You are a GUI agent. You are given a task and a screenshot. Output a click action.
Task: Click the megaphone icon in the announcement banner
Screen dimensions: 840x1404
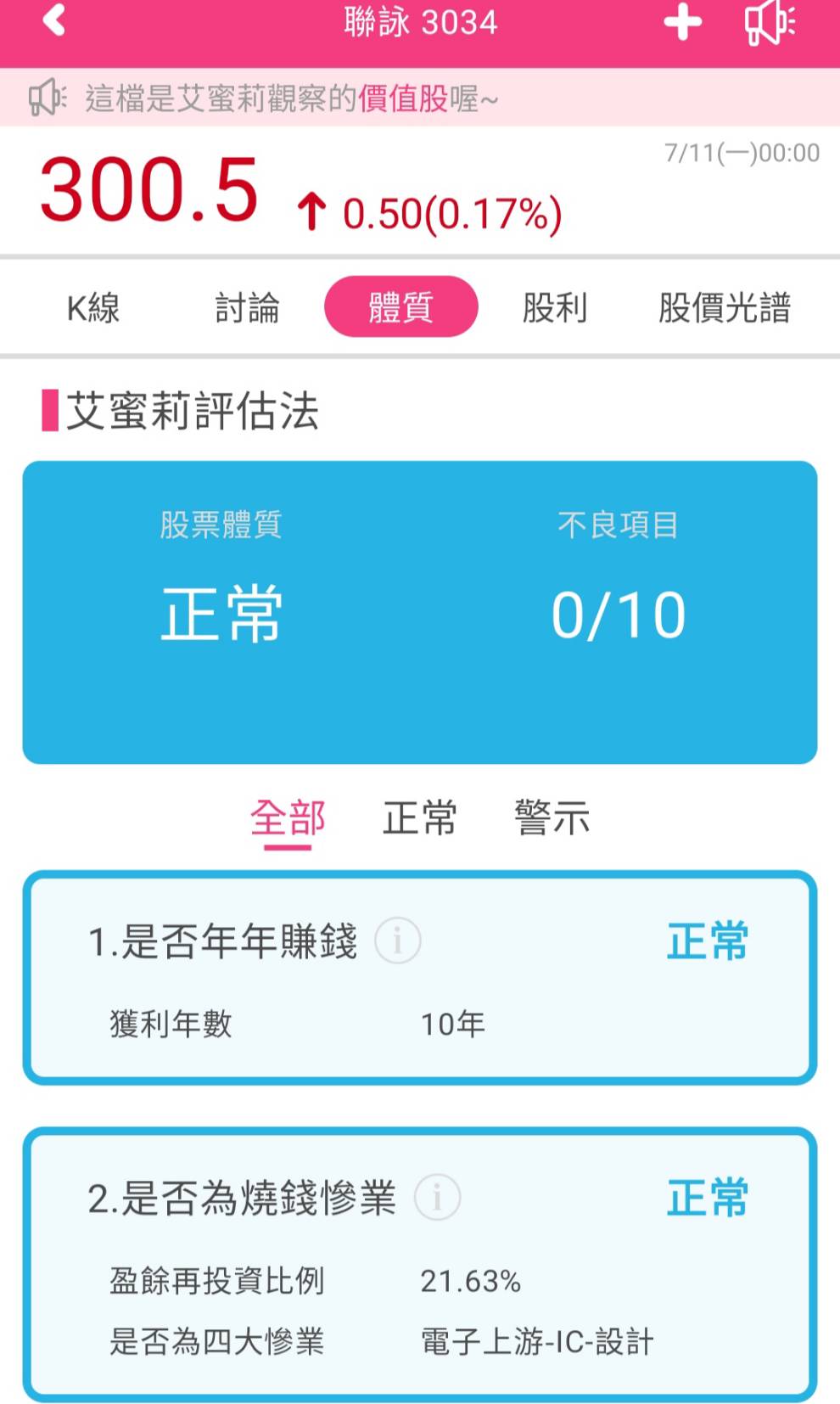pyautogui.click(x=45, y=99)
